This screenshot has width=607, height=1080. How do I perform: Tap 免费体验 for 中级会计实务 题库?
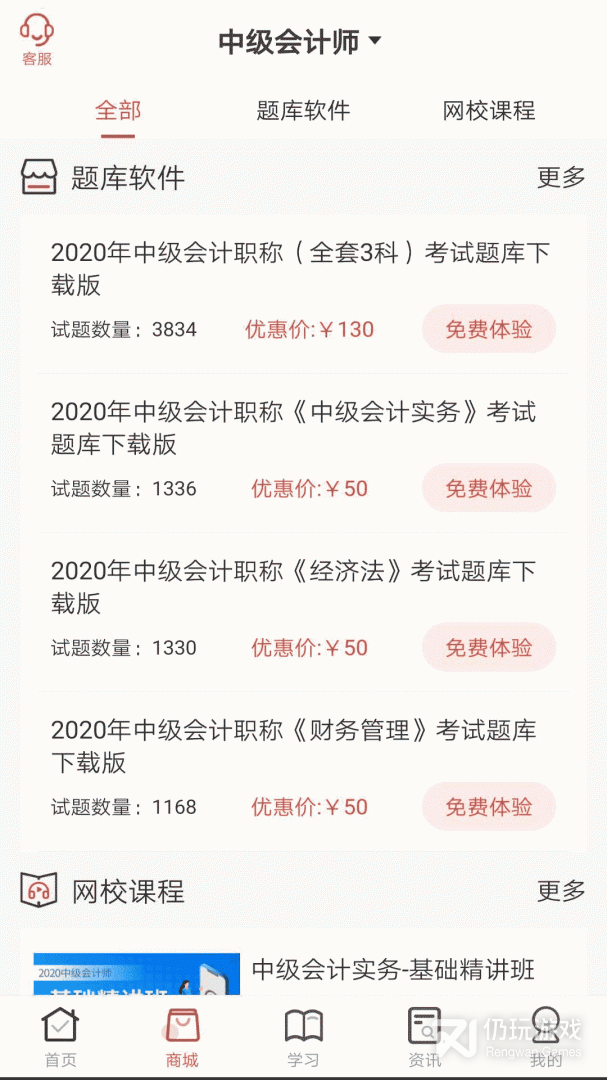[488, 488]
